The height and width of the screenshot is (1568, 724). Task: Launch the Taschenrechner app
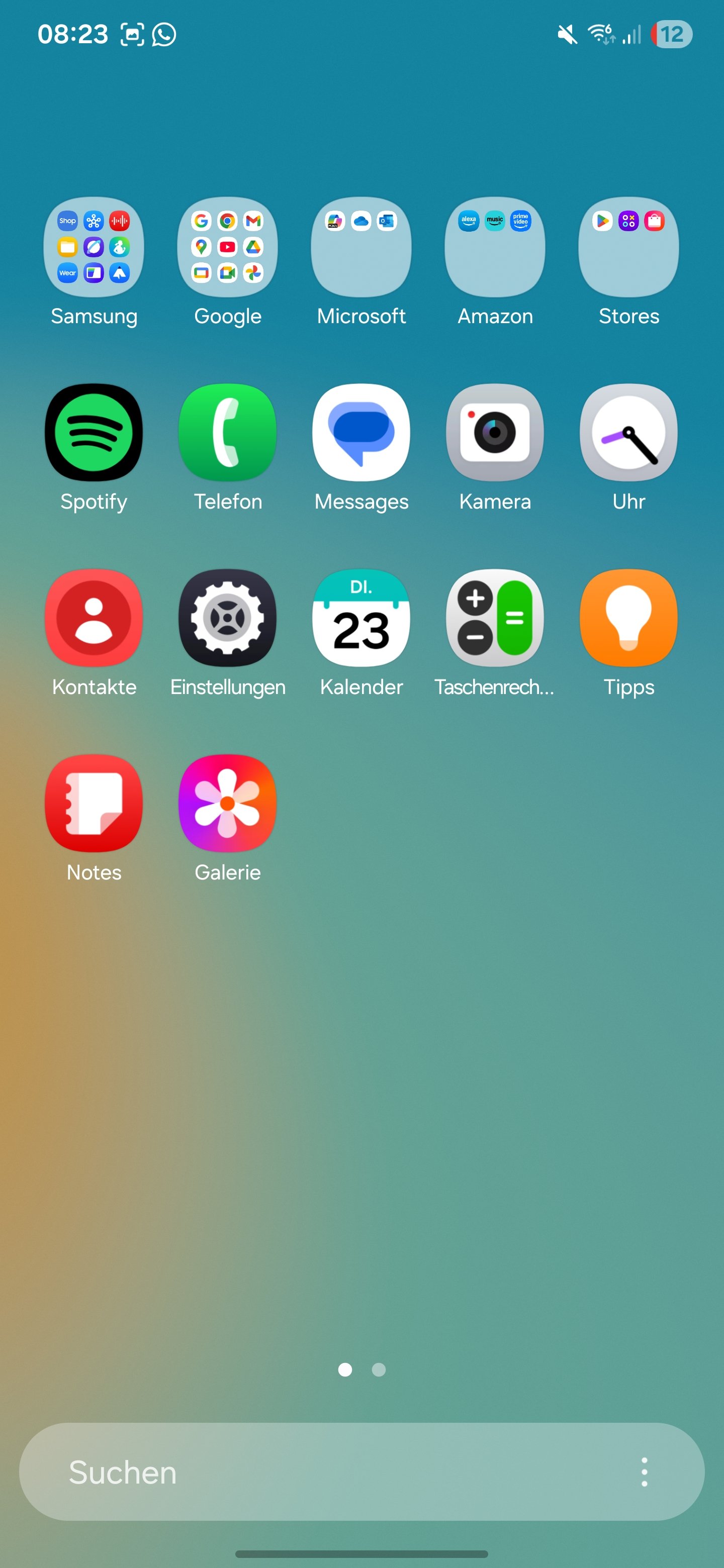494,618
